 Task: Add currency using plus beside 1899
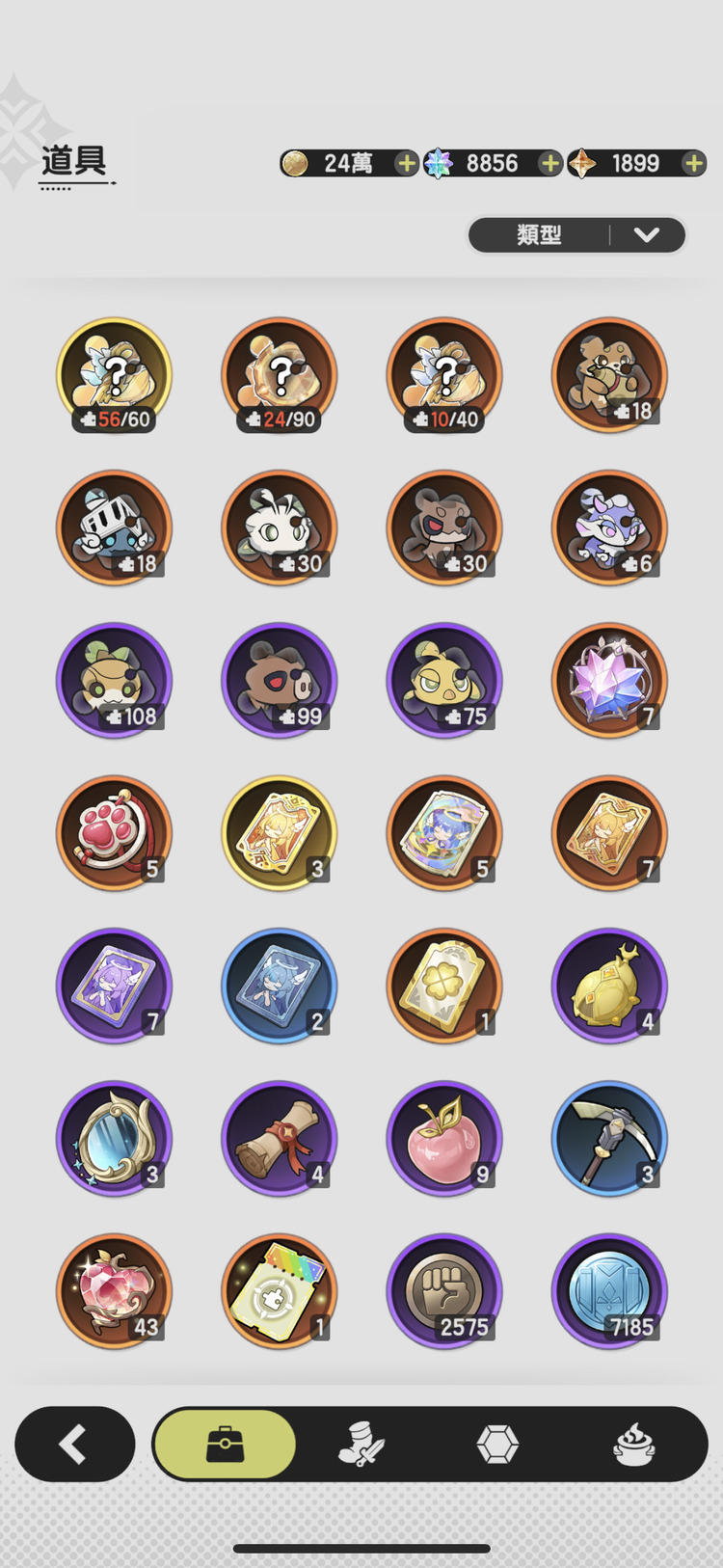[693, 164]
